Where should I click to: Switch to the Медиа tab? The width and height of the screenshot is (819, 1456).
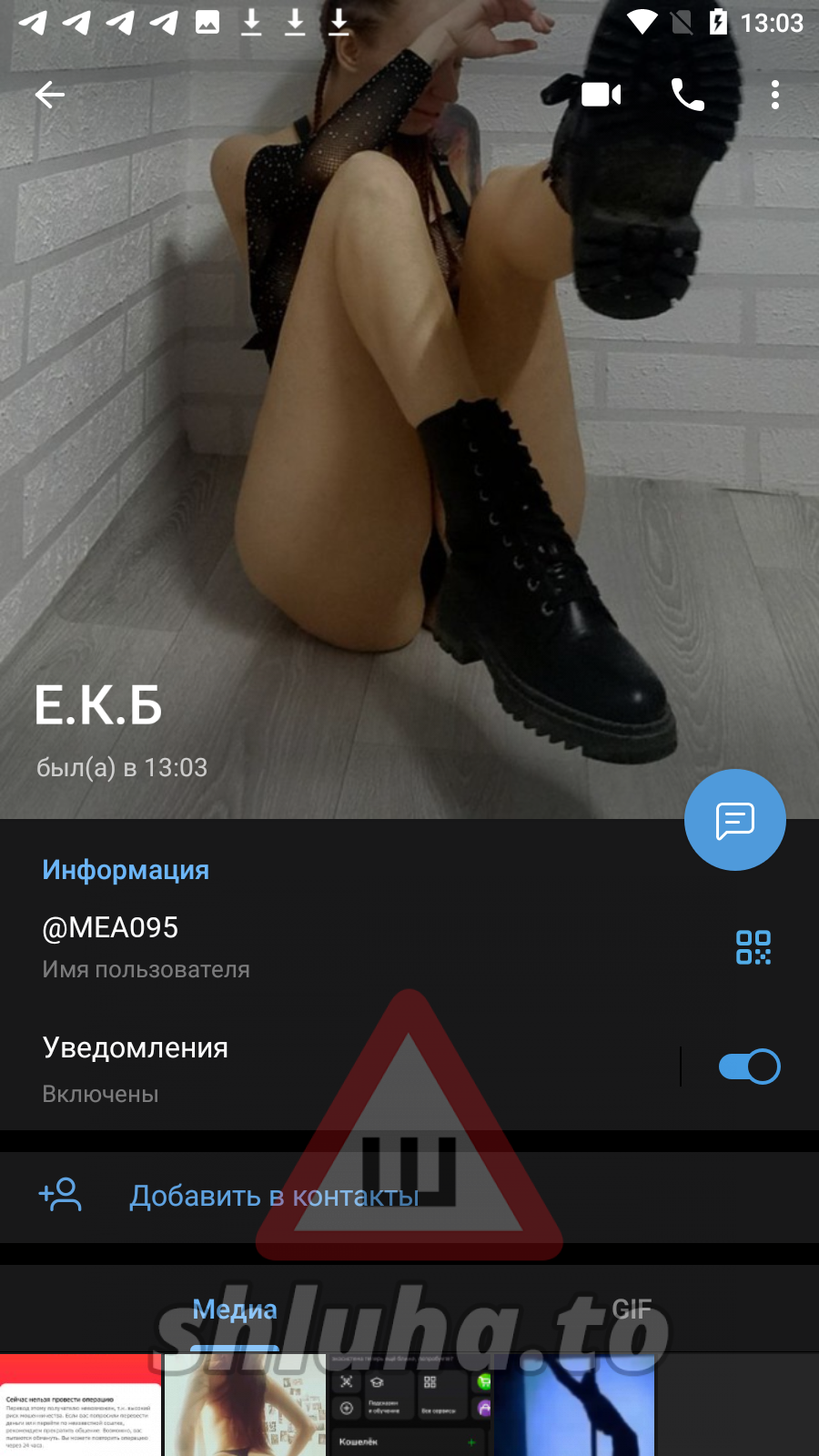click(235, 1309)
